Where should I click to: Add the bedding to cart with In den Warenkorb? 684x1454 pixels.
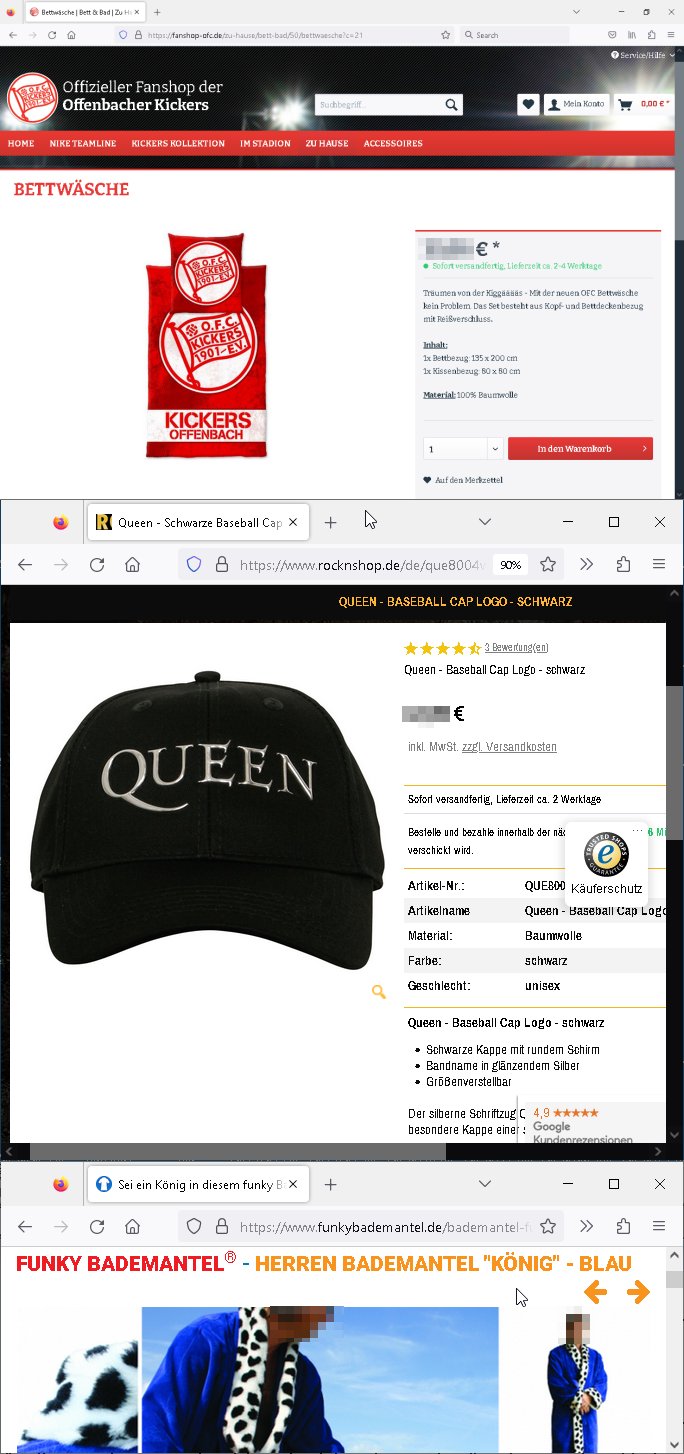tap(580, 449)
